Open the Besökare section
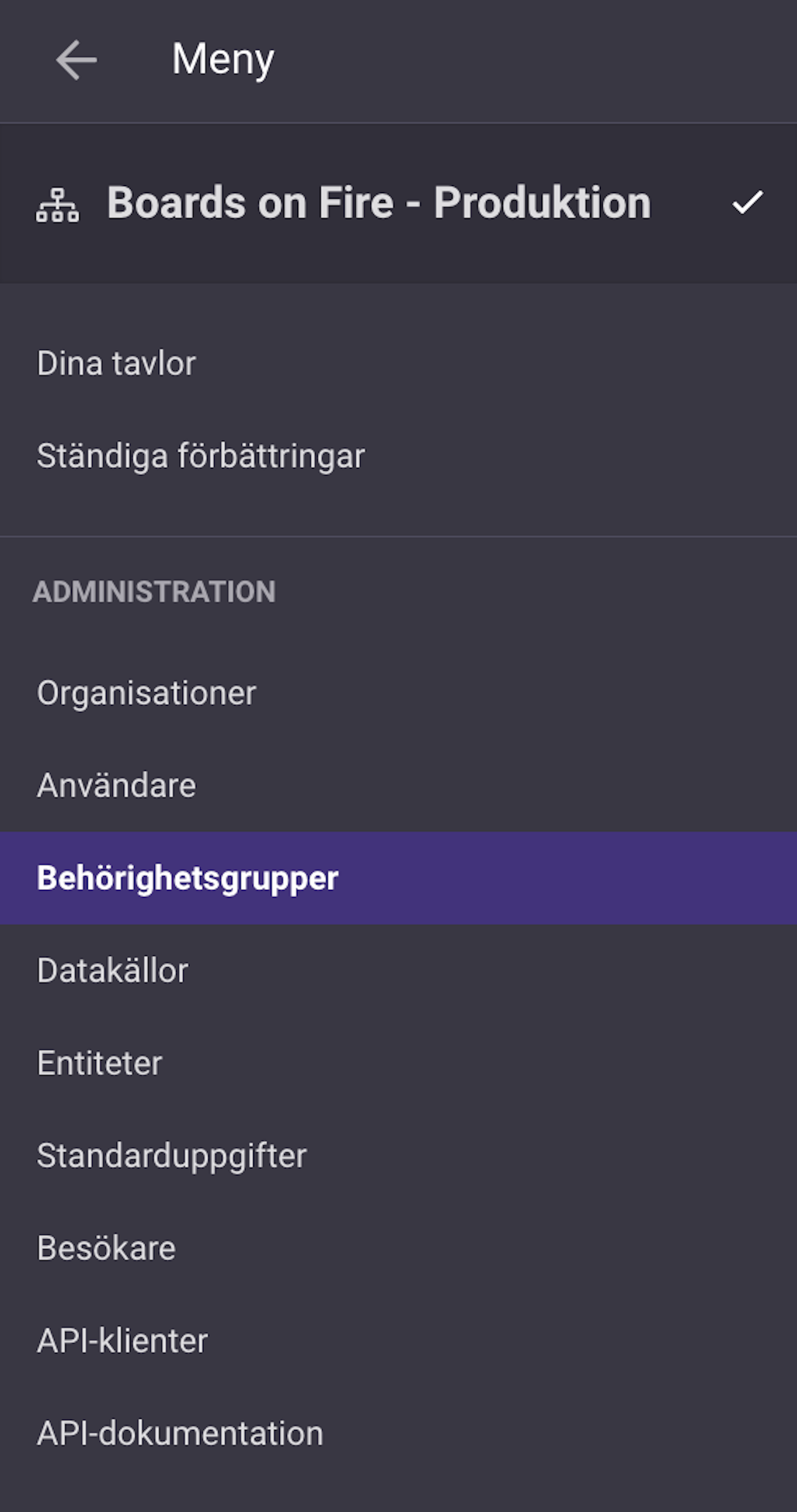 (398, 1248)
